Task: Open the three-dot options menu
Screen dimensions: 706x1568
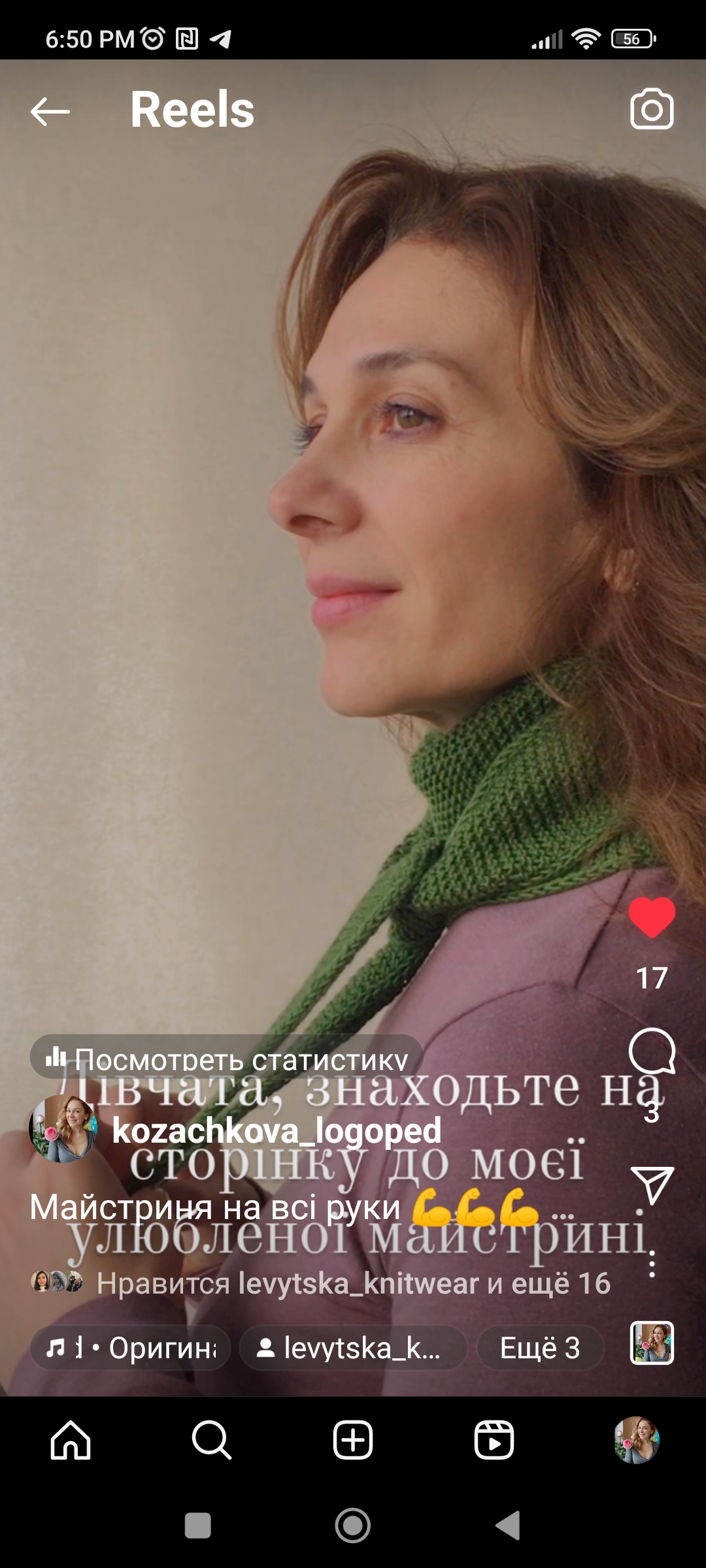Action: (652, 1264)
